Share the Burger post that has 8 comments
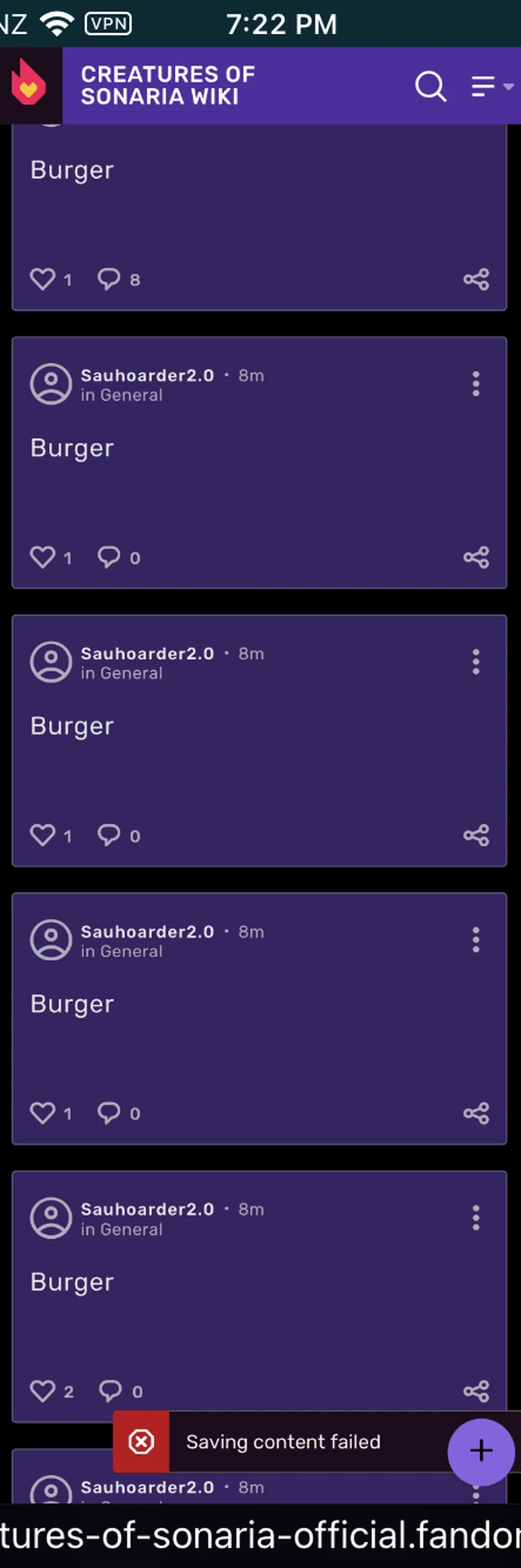This screenshot has height=1568, width=521. [476, 279]
